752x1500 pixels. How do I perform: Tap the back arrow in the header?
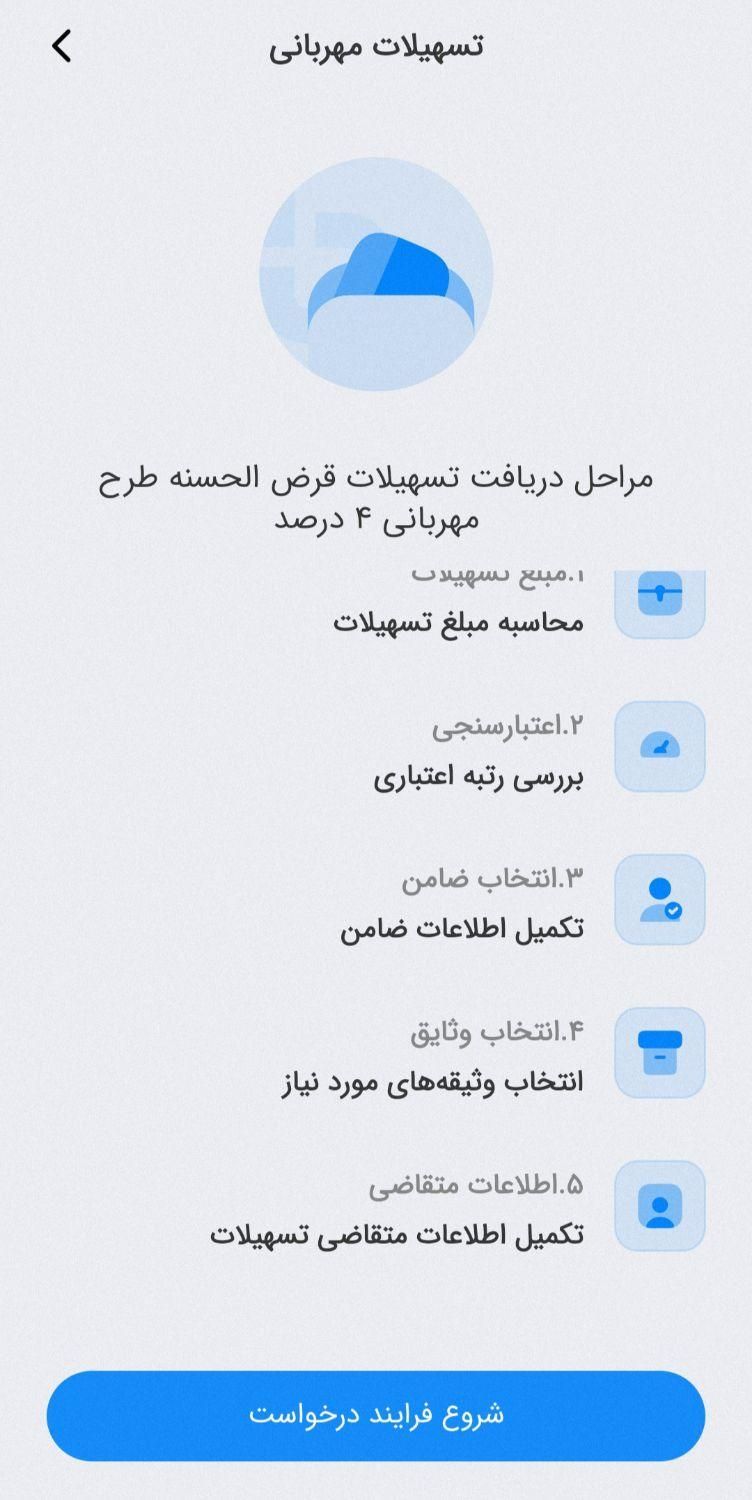pyautogui.click(x=62, y=46)
